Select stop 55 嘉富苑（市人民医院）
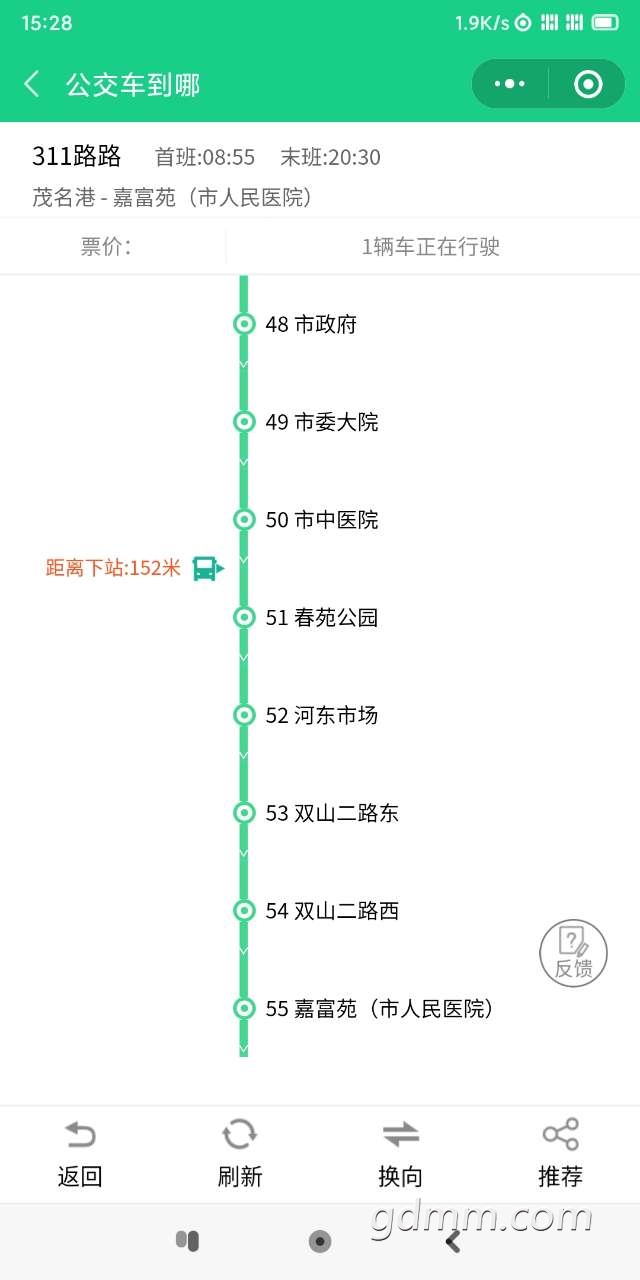This screenshot has width=640, height=1280. [x=379, y=1009]
